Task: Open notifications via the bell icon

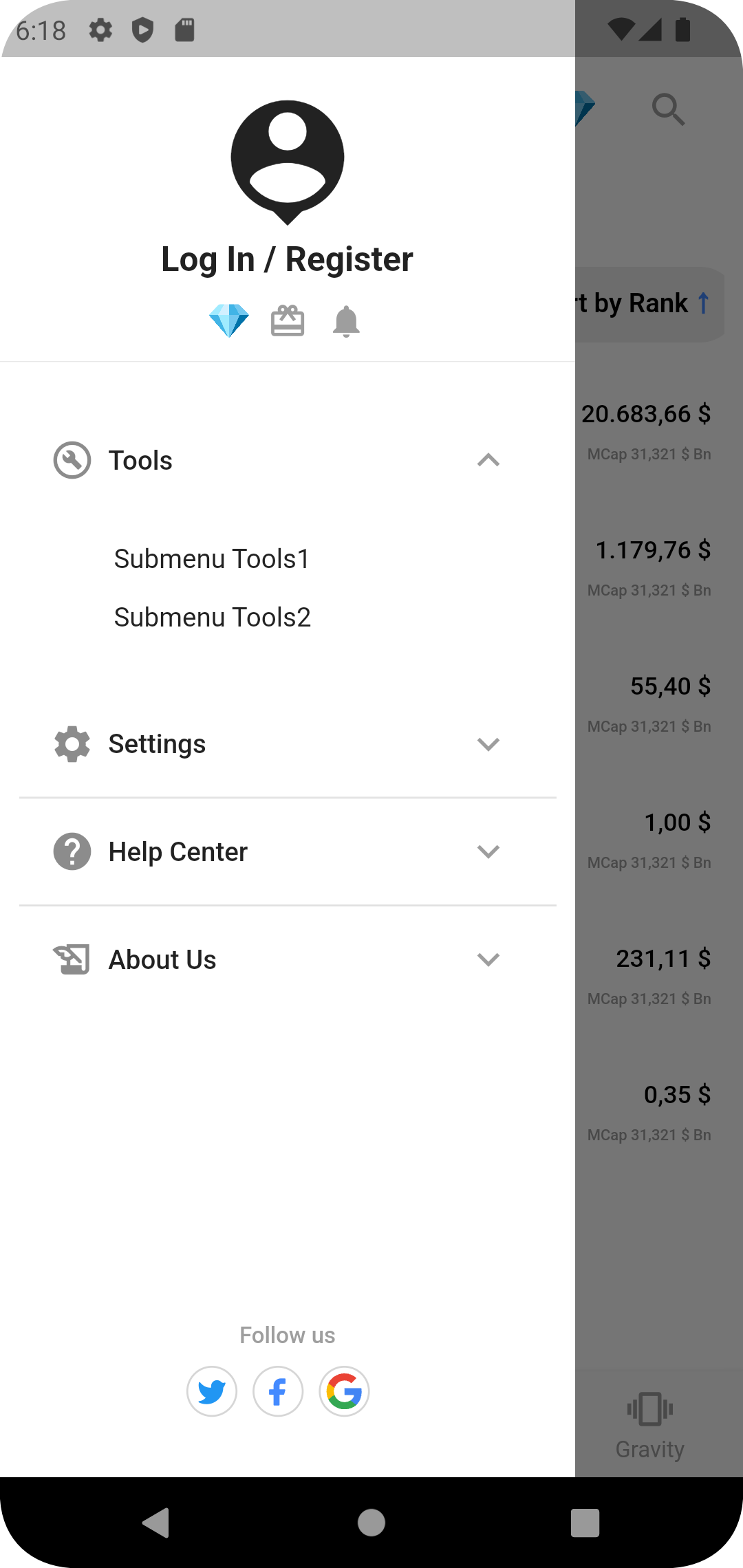Action: (347, 320)
